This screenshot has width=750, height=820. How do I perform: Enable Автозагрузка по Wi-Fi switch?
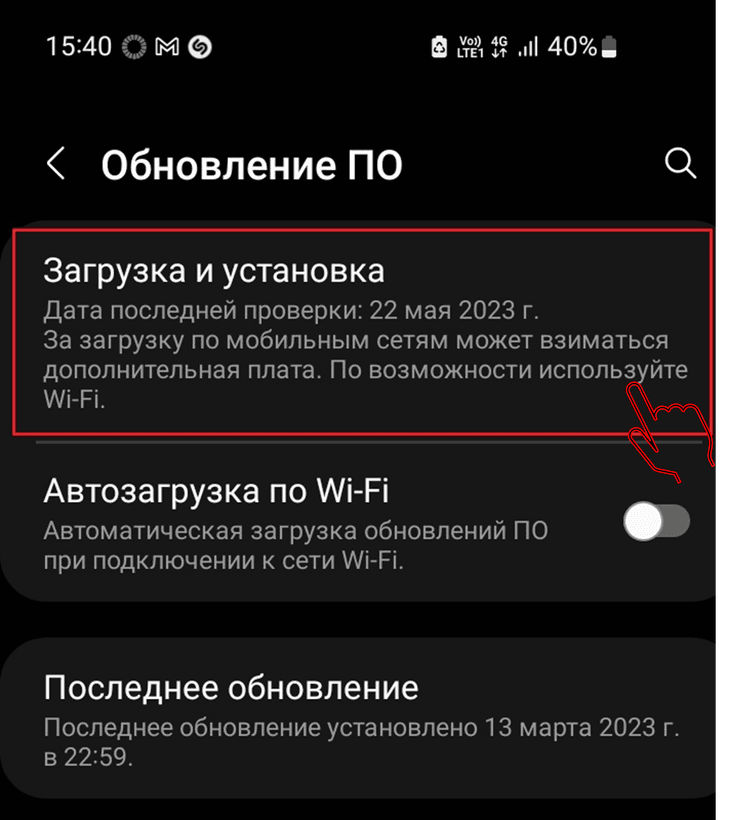pyautogui.click(x=656, y=521)
